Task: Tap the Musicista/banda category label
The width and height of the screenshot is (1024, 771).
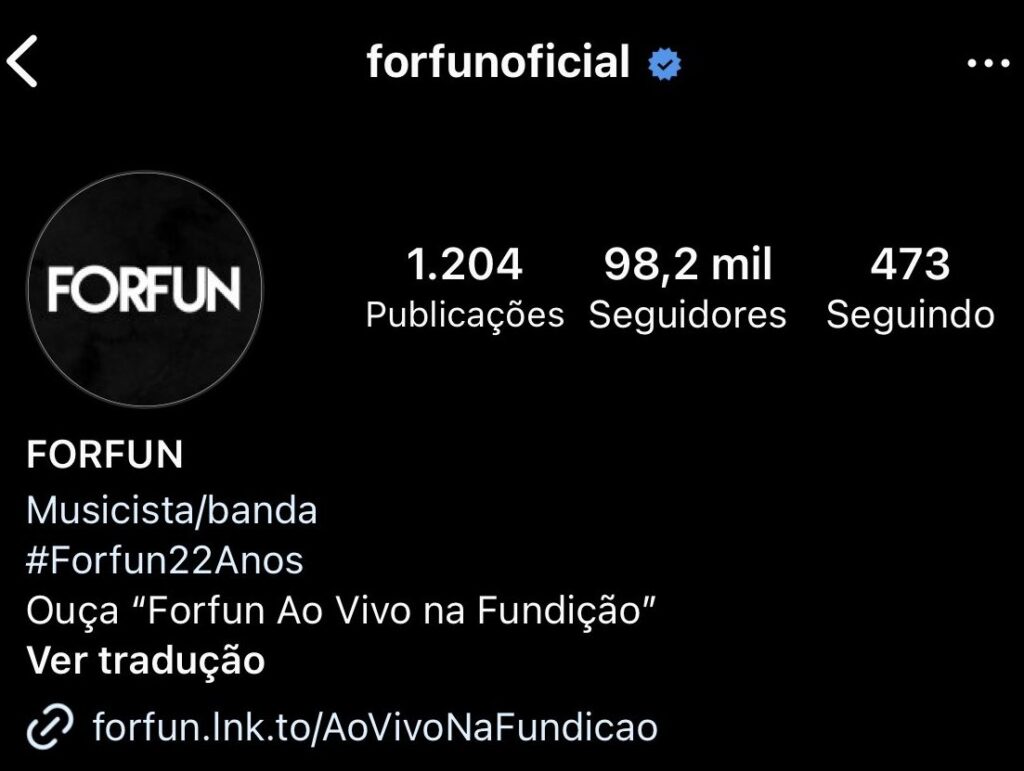Action: [x=172, y=510]
